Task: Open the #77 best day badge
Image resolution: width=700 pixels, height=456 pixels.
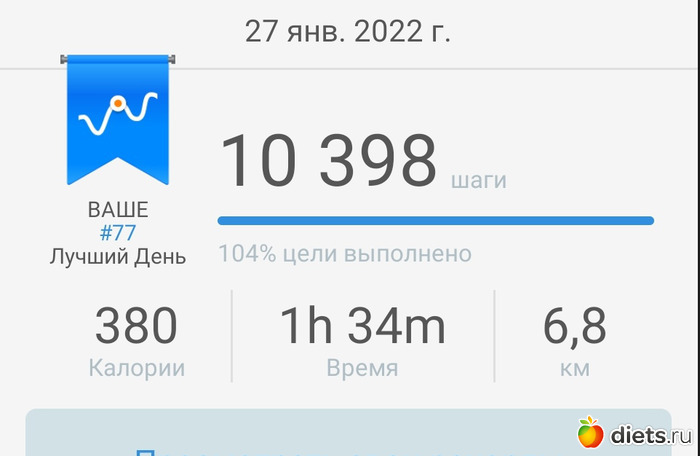Action: [118, 122]
